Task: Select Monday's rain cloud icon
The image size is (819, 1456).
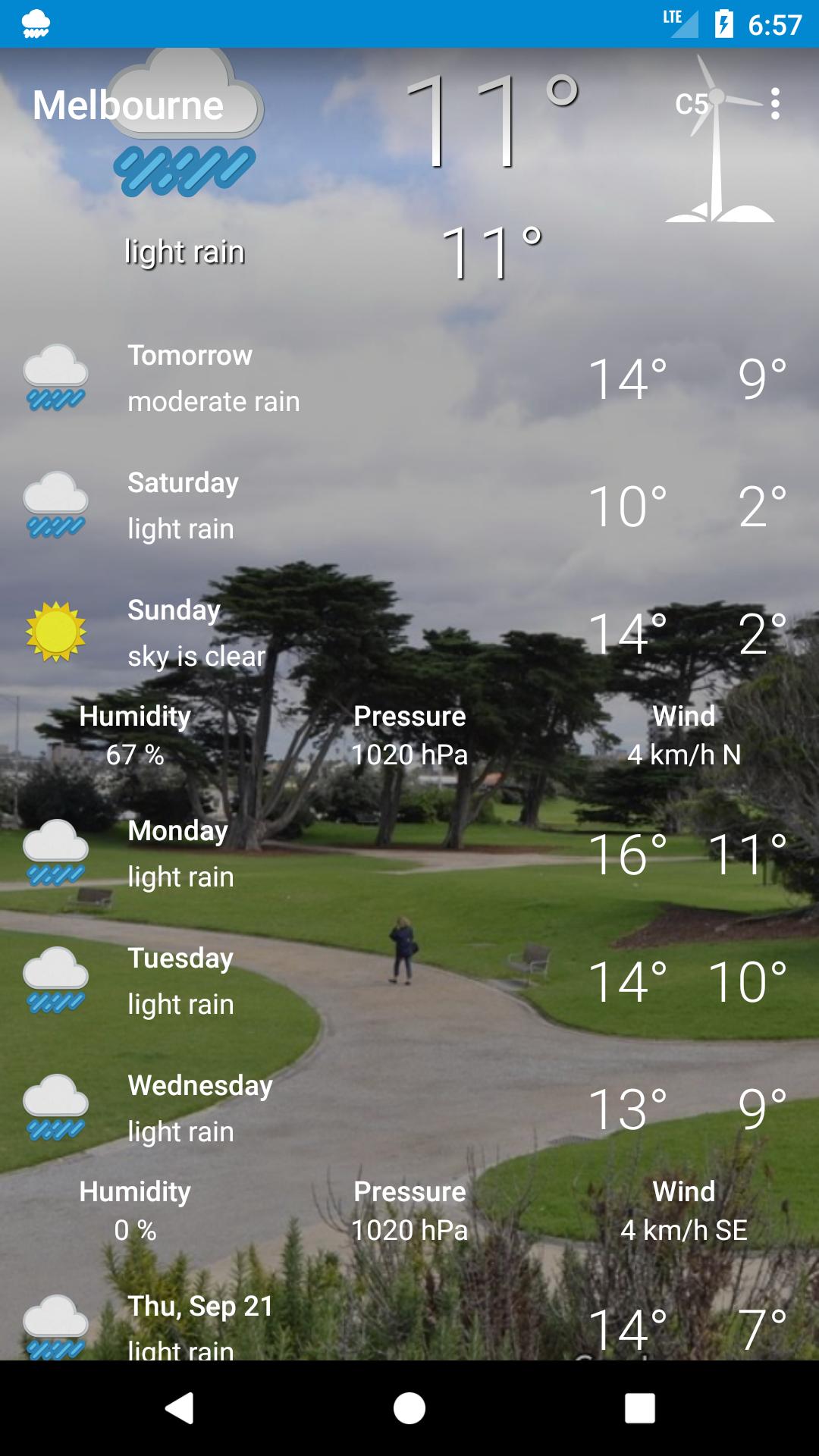Action: tap(55, 853)
